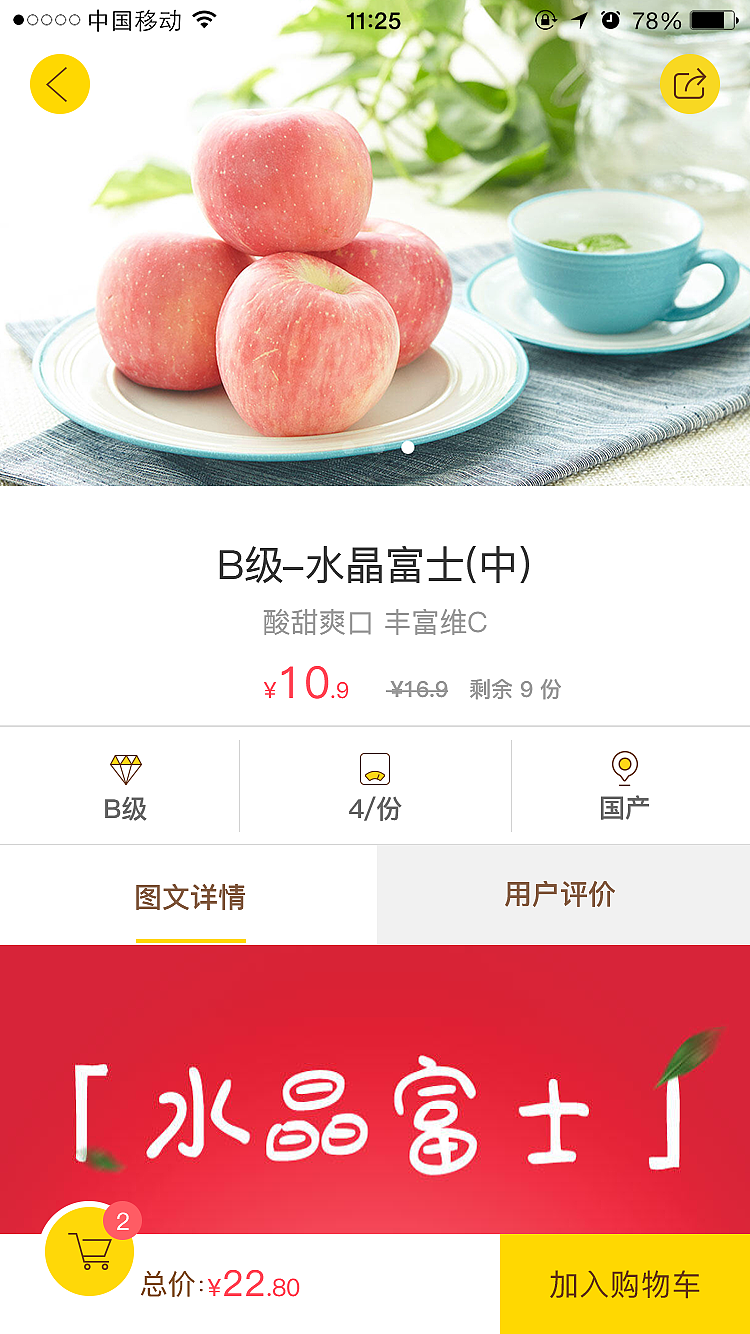Click the 剩余 9 份 stock text
The height and width of the screenshot is (1334, 750).
click(x=515, y=689)
